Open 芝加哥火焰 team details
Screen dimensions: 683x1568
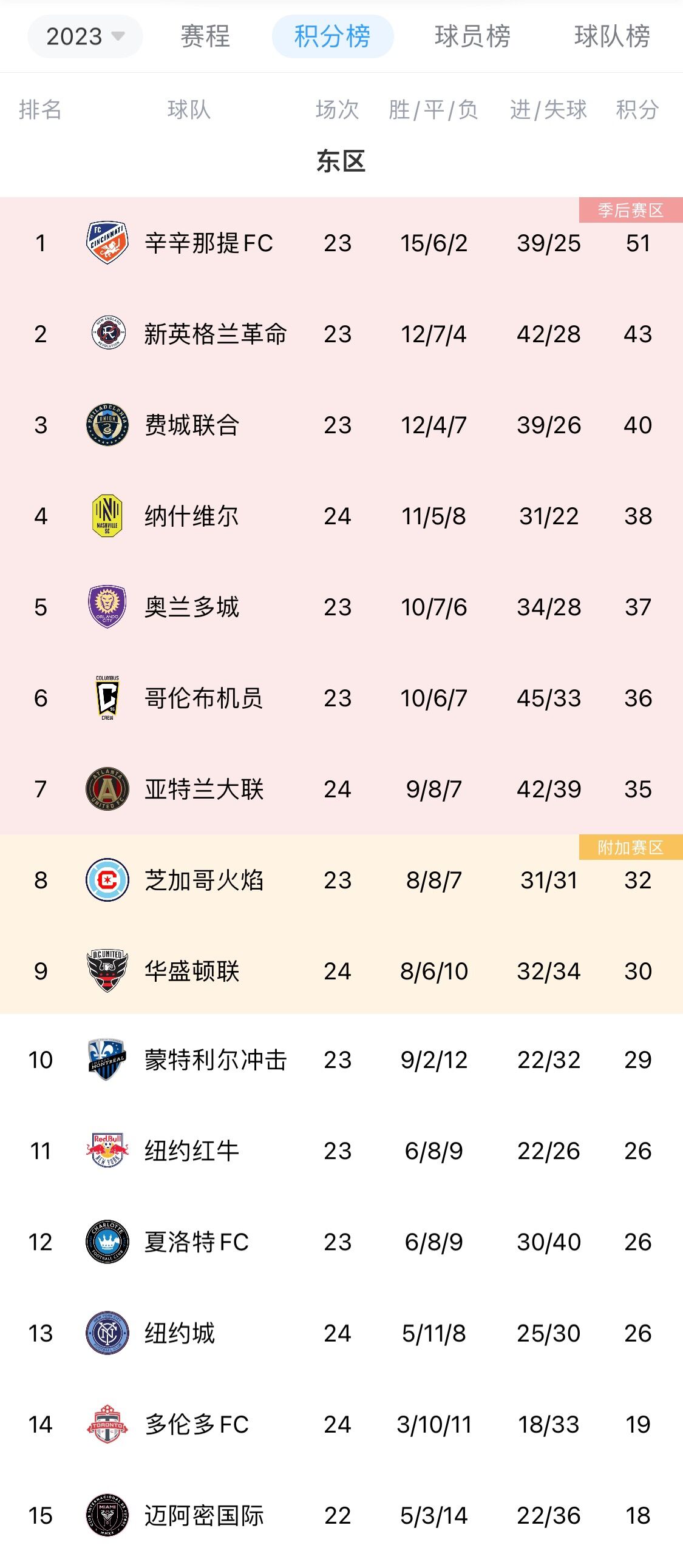(x=203, y=880)
